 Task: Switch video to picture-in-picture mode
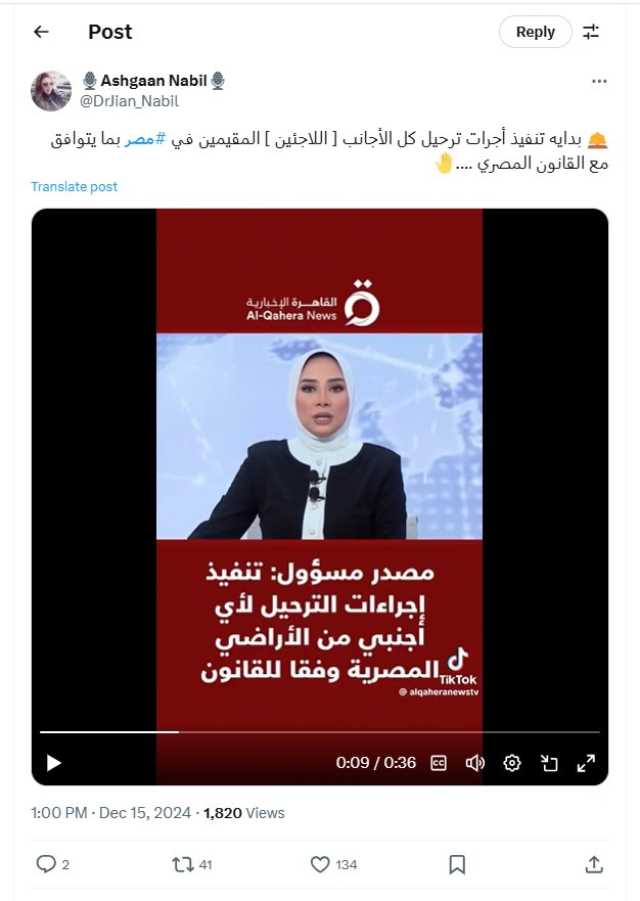[549, 763]
